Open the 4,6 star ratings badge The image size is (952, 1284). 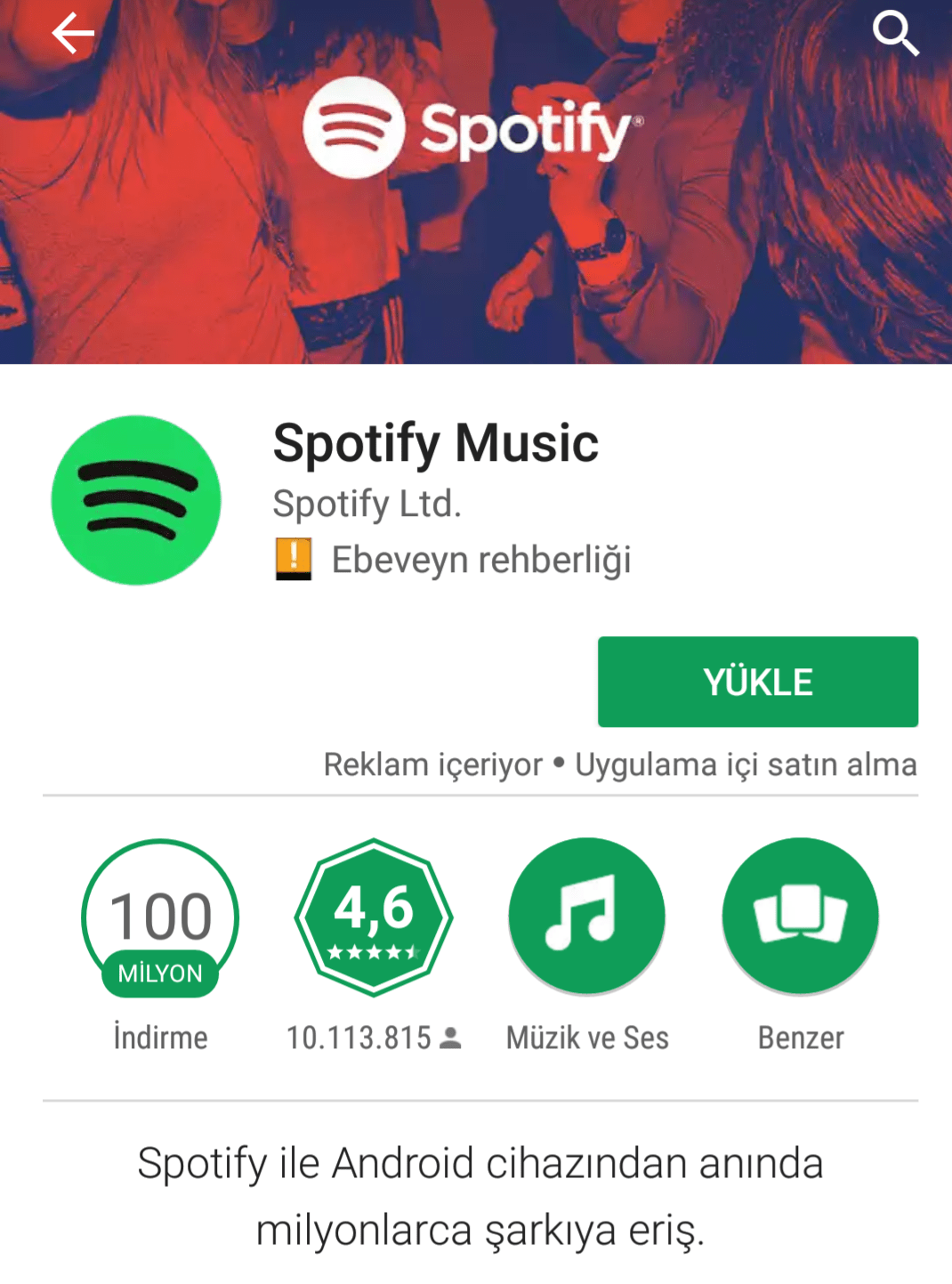(x=374, y=917)
